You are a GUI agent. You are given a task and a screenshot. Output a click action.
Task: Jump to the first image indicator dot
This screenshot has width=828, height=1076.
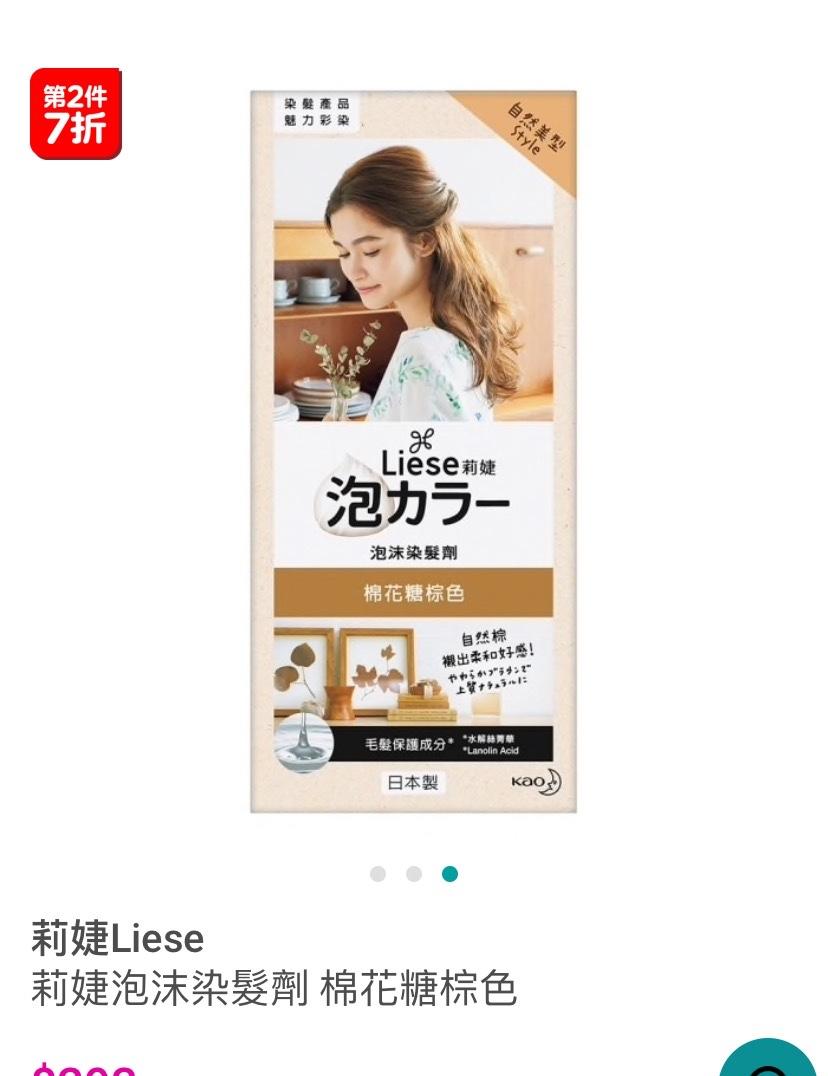378,874
